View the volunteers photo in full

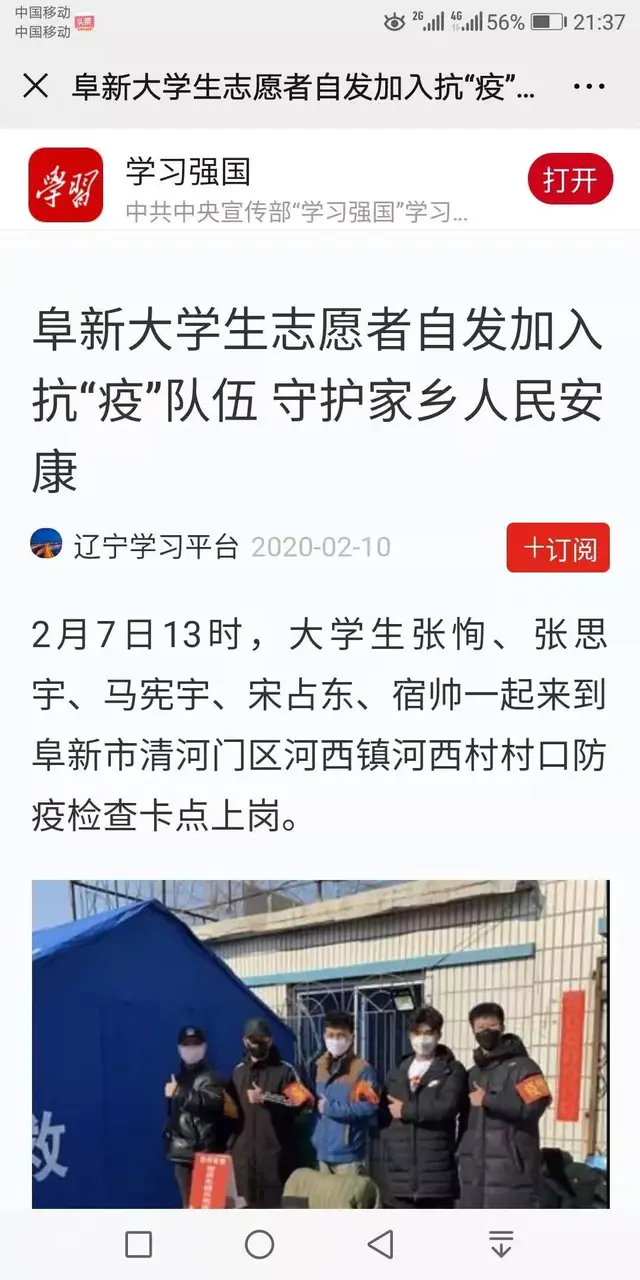pyautogui.click(x=320, y=1044)
